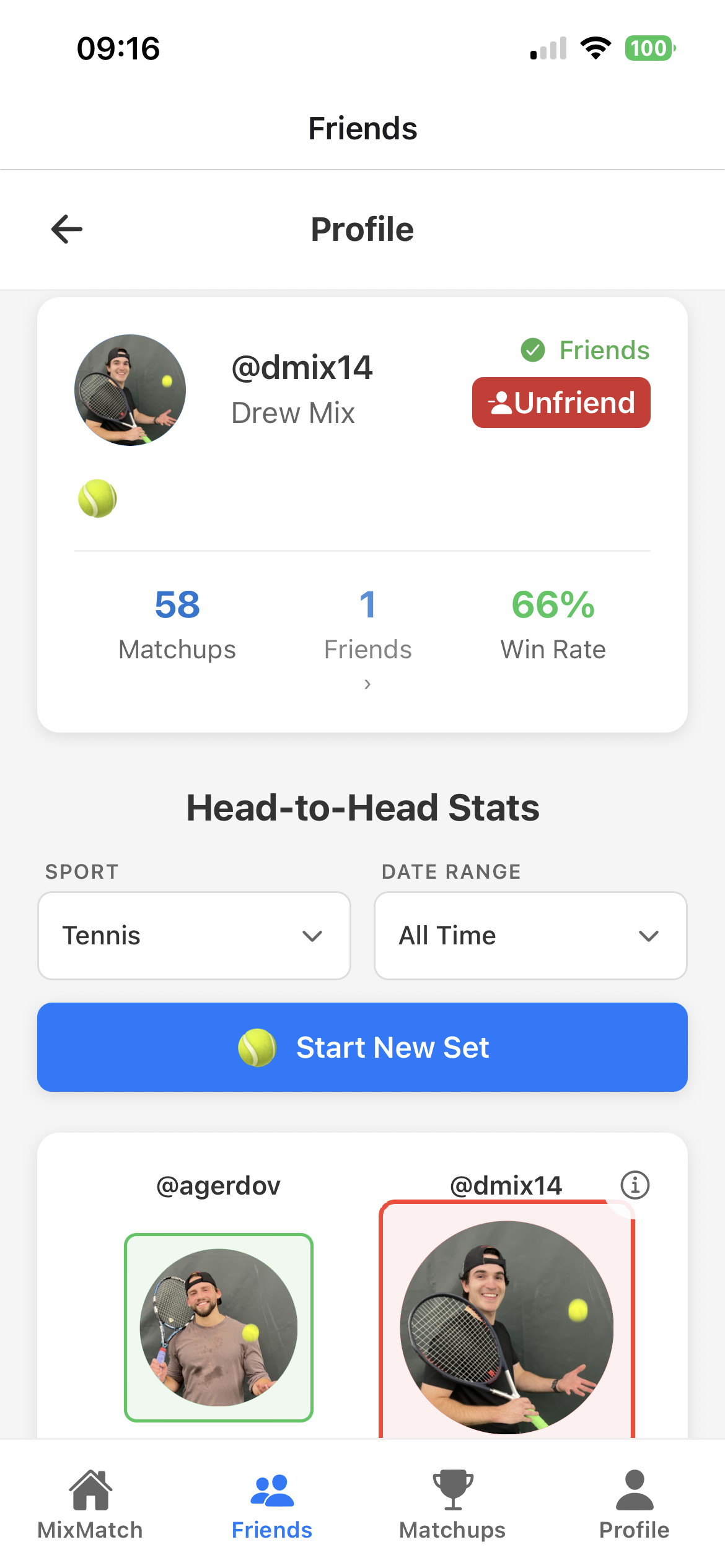Click the tennis ball icon on Start New Set
This screenshot has height=1568, width=725.
tap(258, 1047)
